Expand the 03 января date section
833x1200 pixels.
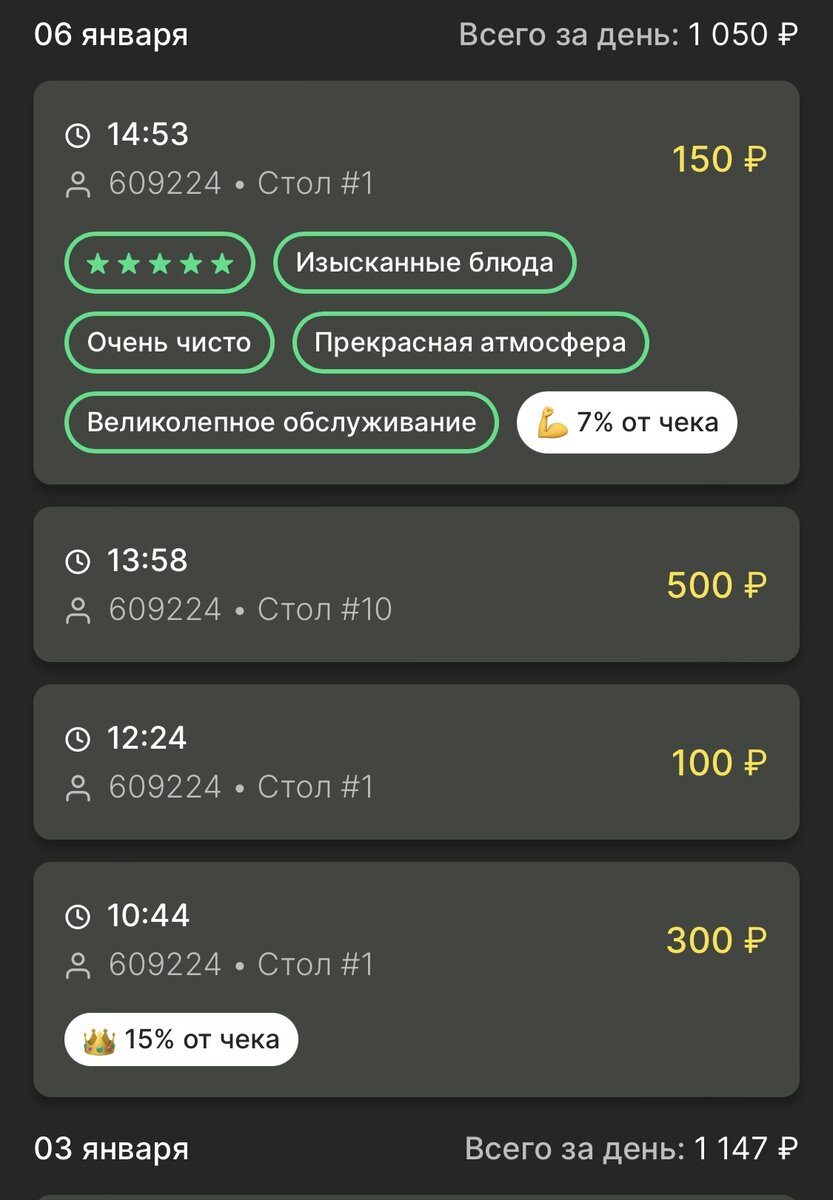(x=110, y=1148)
